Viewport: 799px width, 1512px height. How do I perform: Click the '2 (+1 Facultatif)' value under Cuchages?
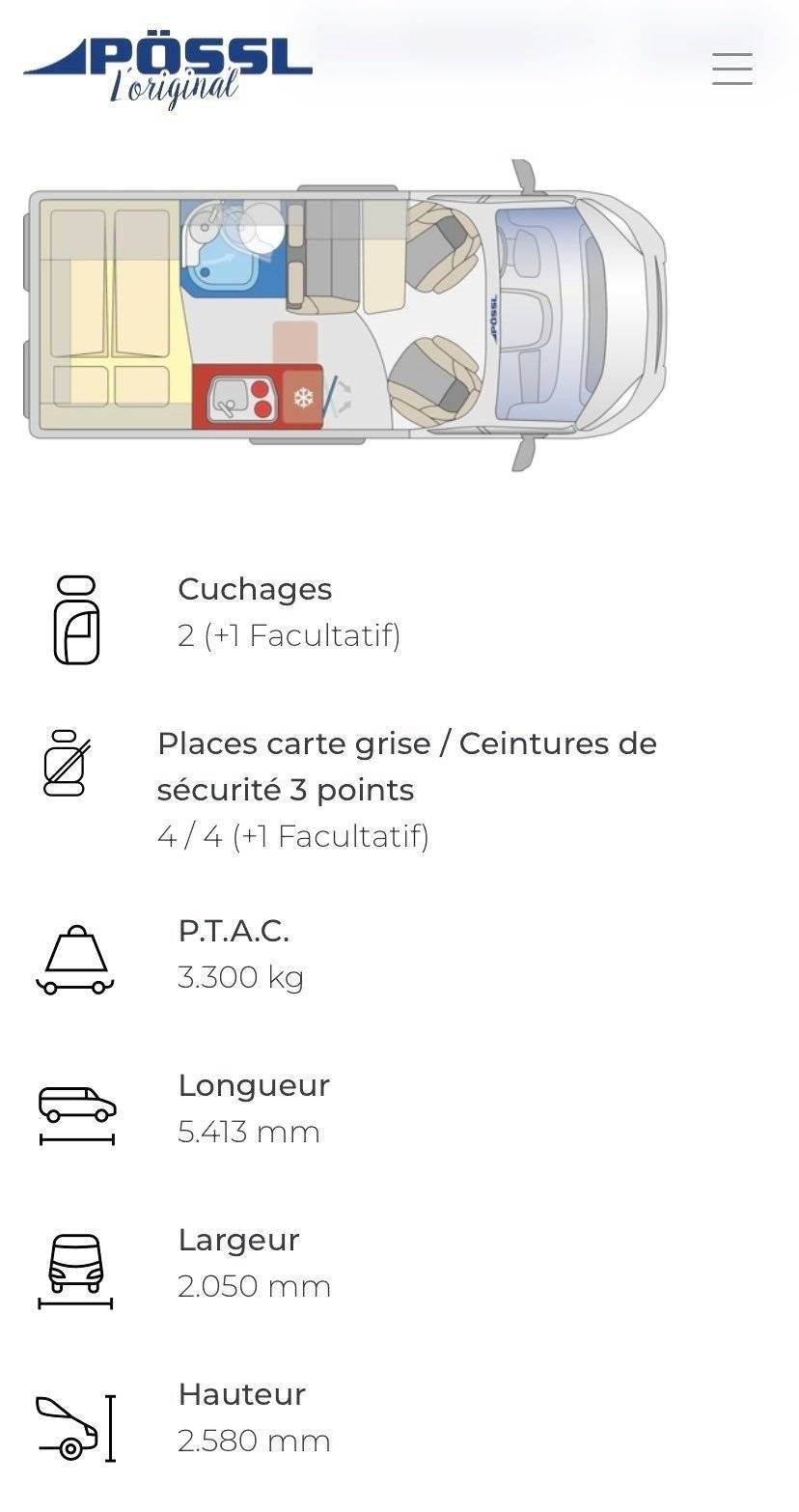289,636
